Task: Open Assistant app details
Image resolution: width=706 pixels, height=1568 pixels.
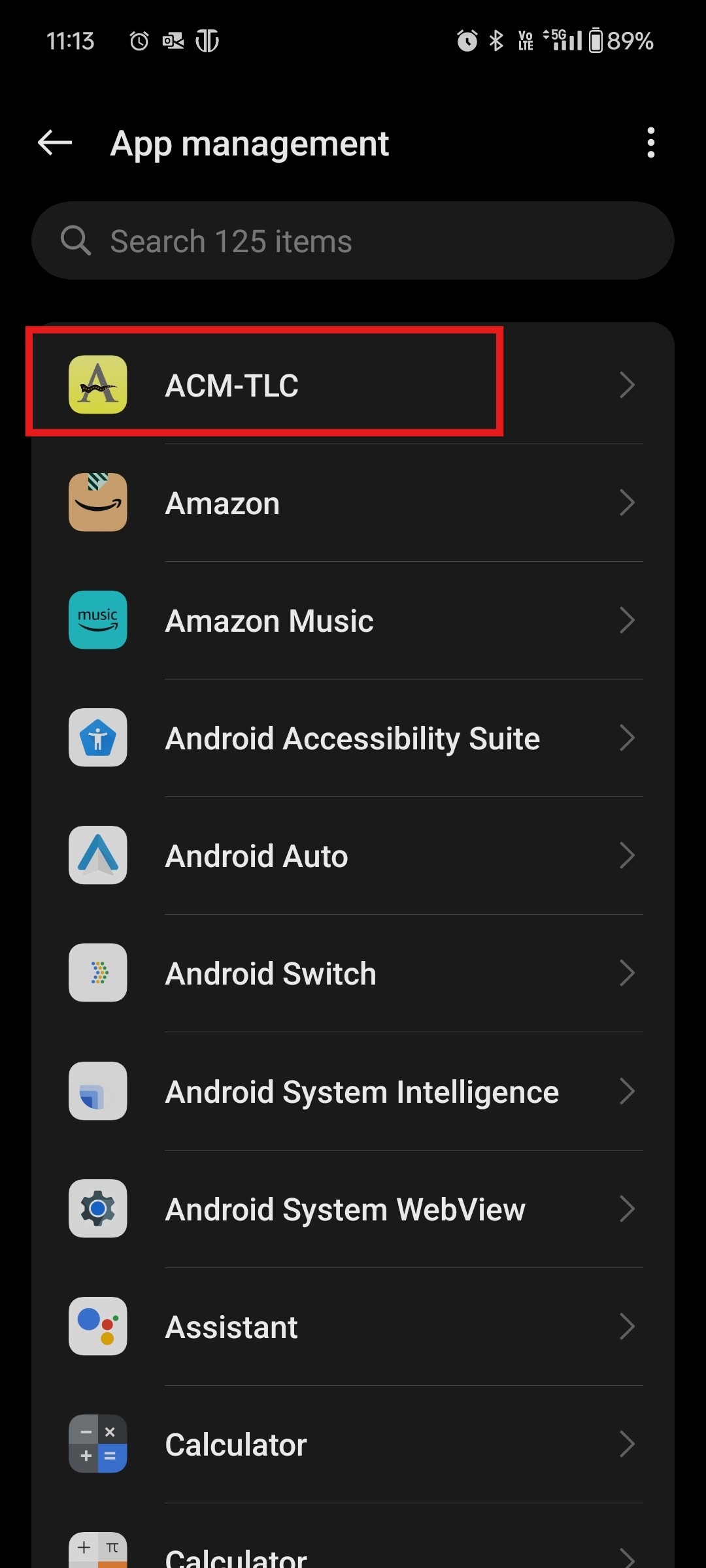Action: [x=353, y=1327]
